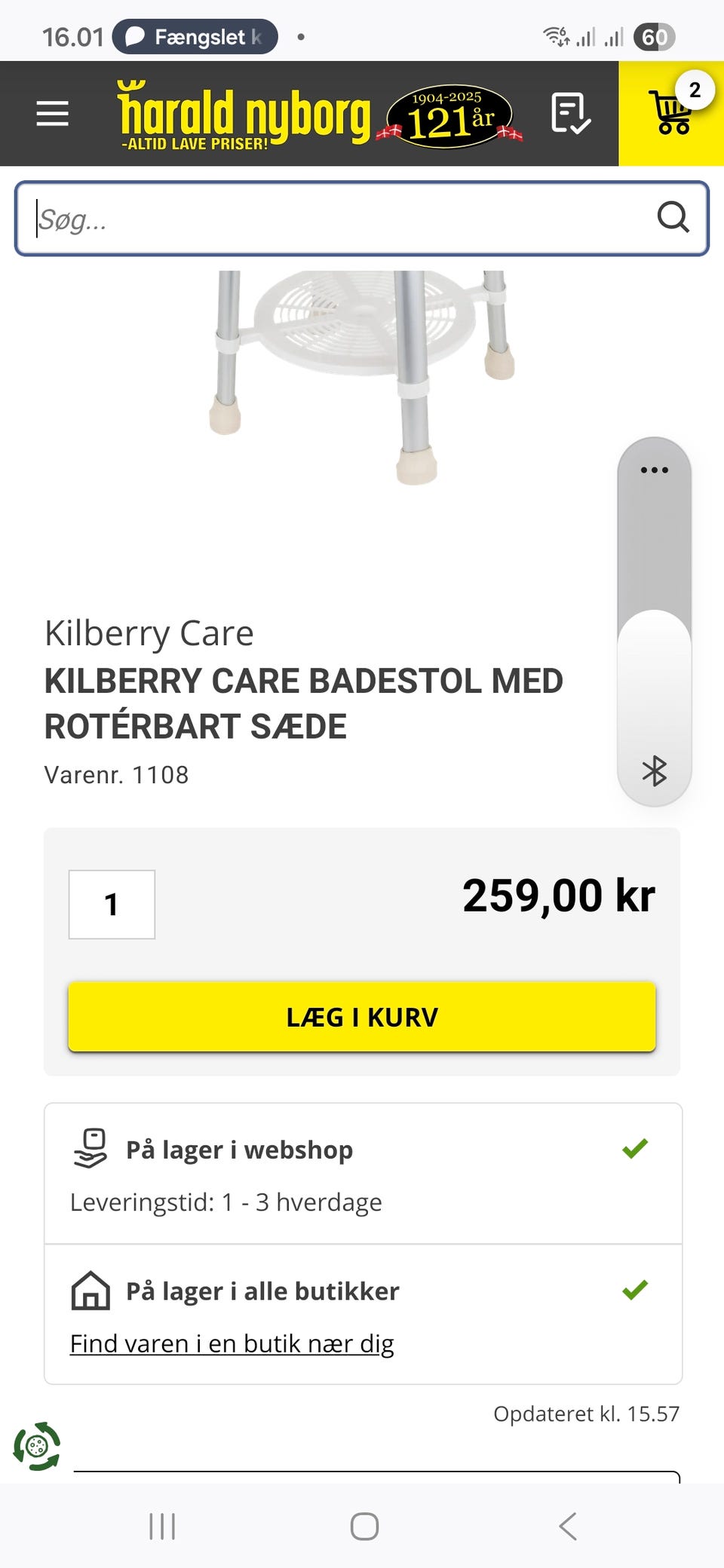Click the LÆG I KURV button
The image size is (724, 1568).
pos(362,1016)
